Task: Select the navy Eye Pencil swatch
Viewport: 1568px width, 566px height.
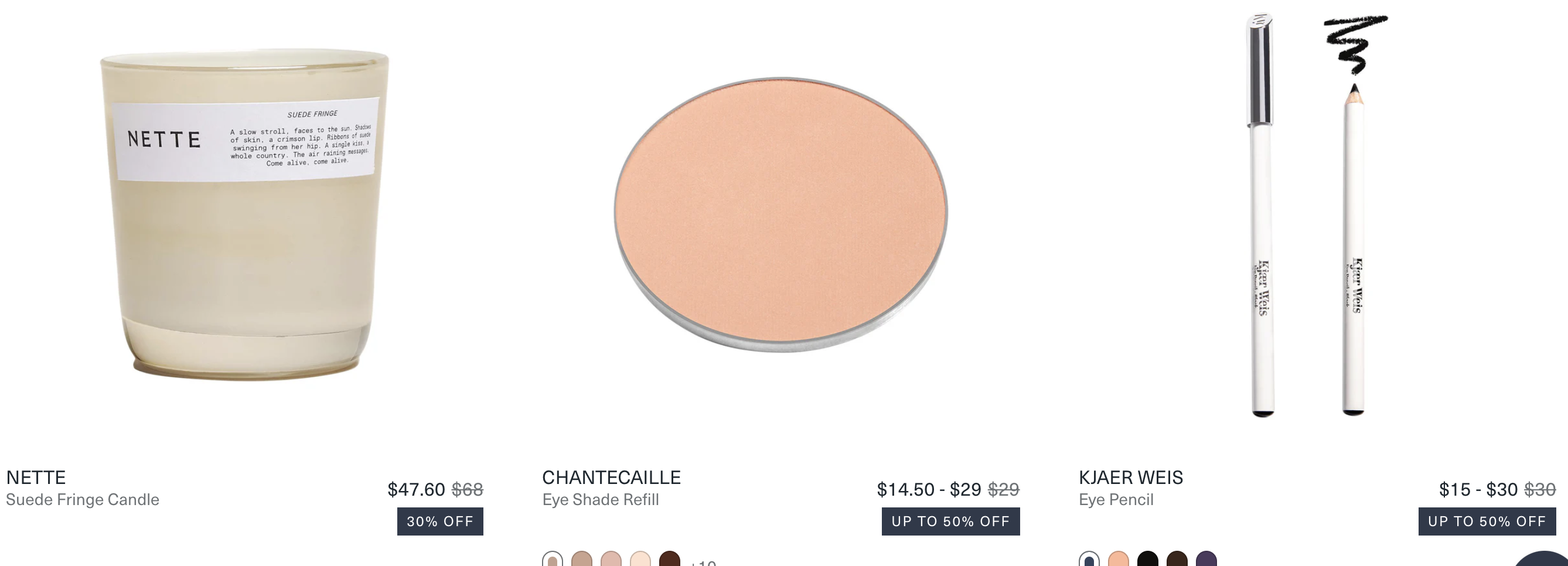Action: 1089,560
